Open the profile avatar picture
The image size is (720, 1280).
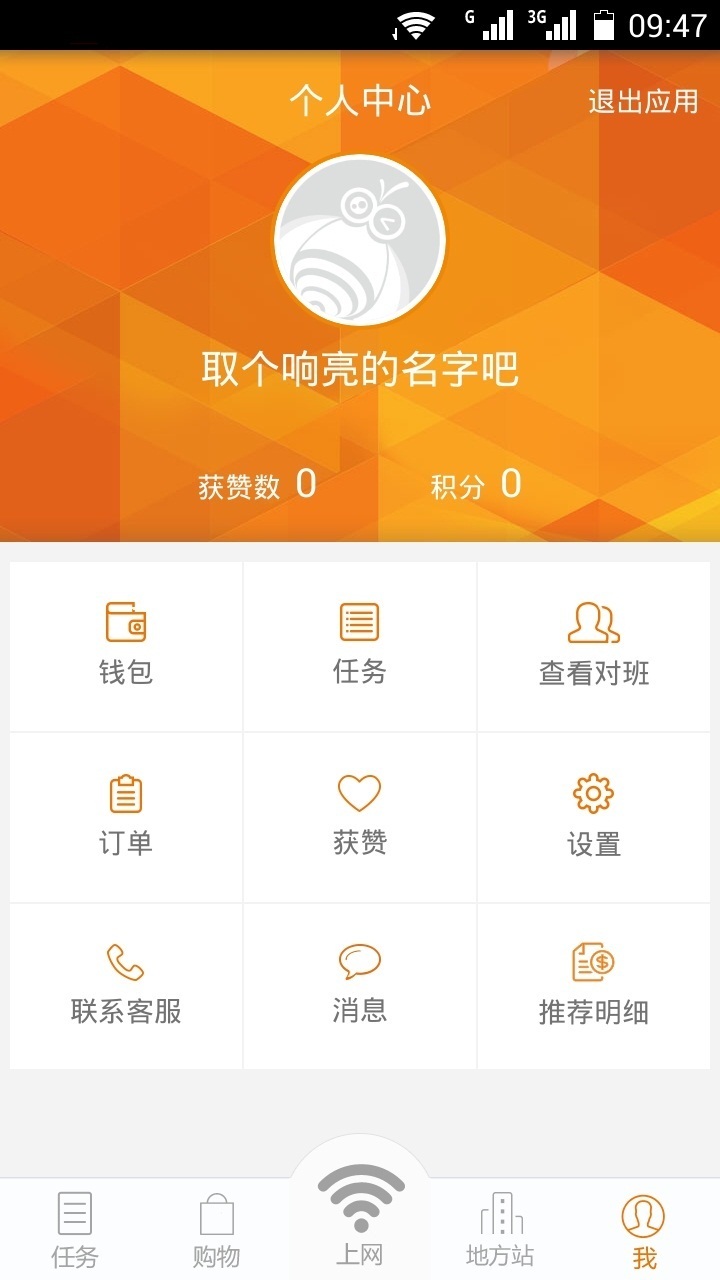360,240
